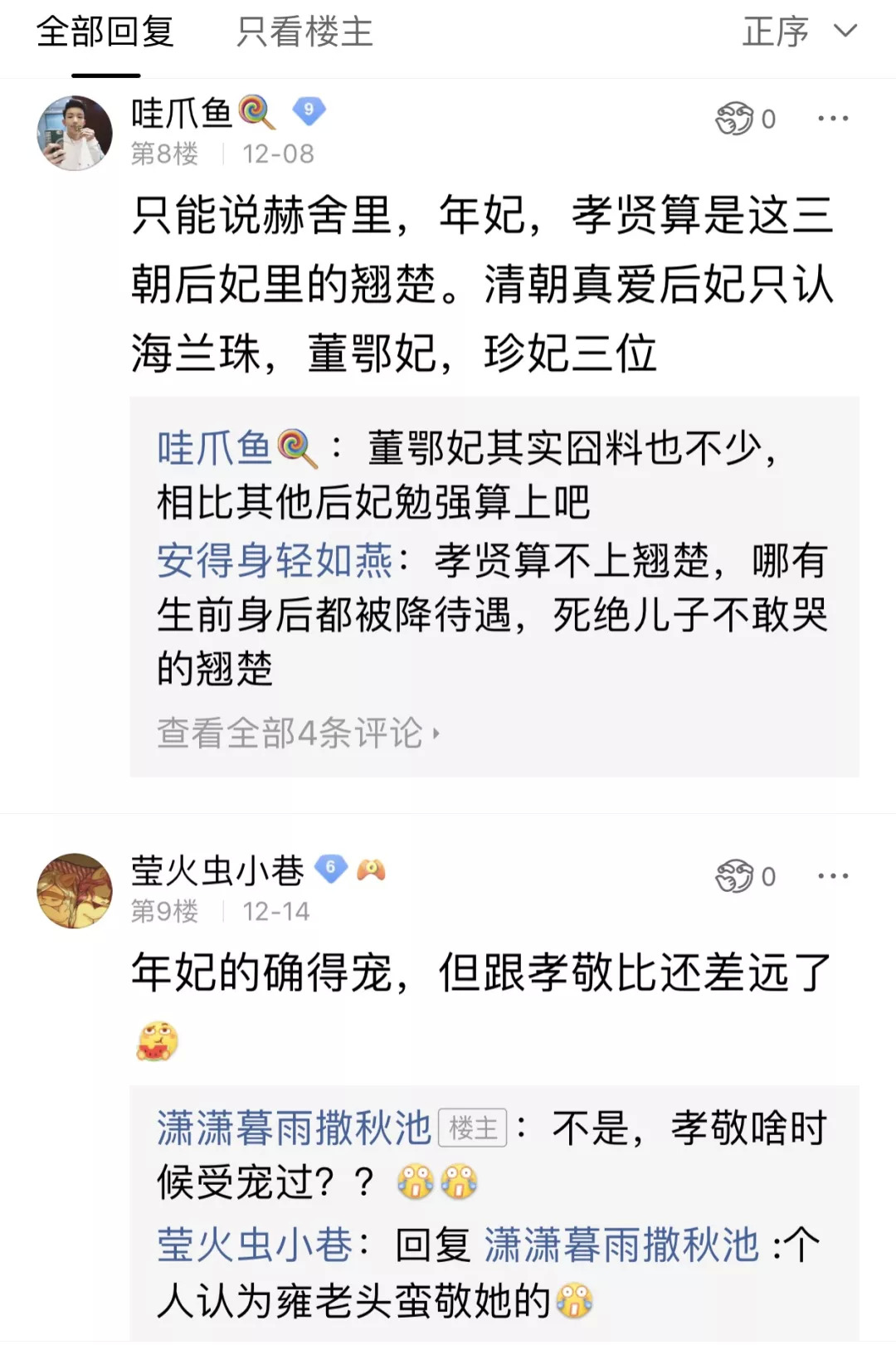The image size is (896, 1345).
Task: Tap the 哇爪鱼 username in the sub-comment
Action: (x=214, y=448)
